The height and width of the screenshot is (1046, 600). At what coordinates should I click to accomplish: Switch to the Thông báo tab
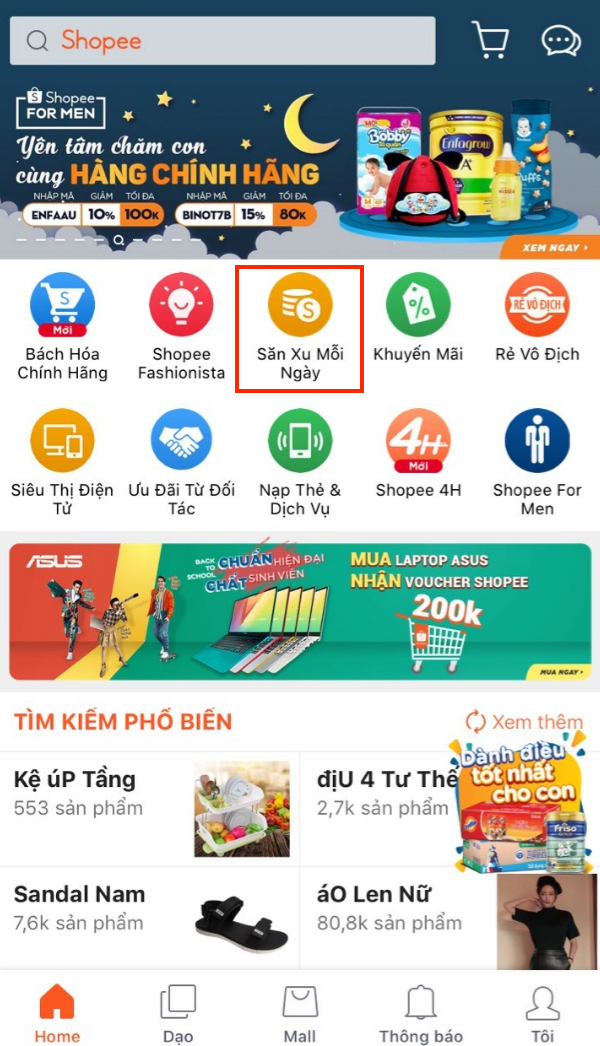[421, 1012]
